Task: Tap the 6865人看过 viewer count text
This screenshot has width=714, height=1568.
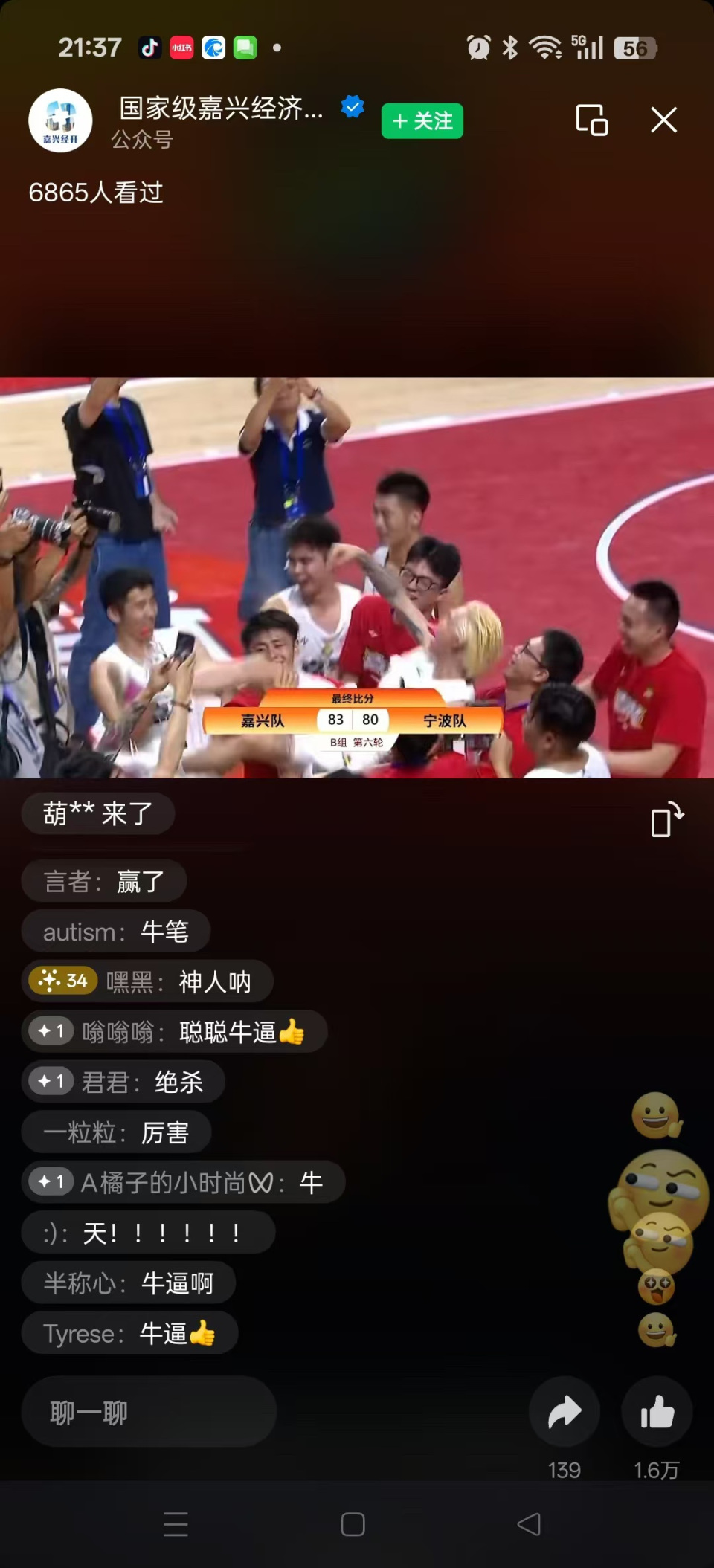Action: pos(97,193)
